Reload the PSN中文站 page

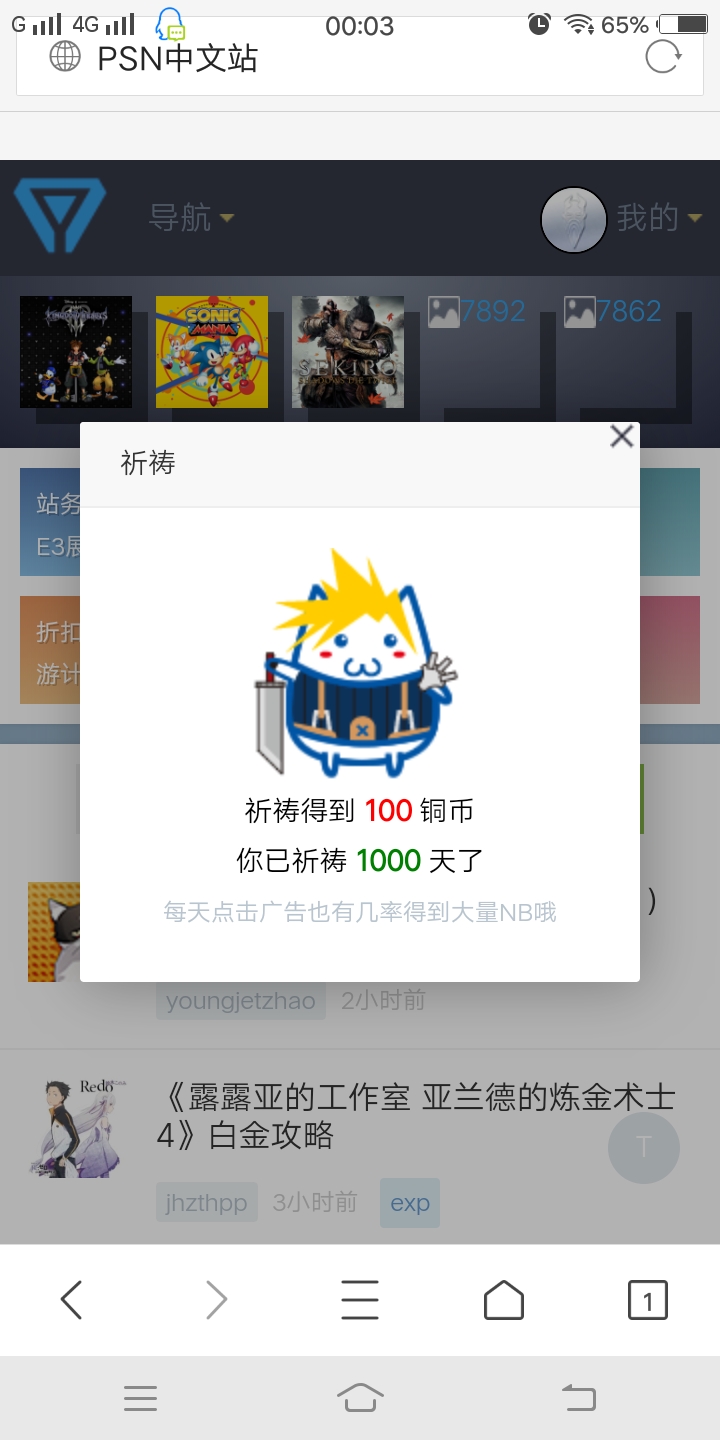pyautogui.click(x=662, y=57)
